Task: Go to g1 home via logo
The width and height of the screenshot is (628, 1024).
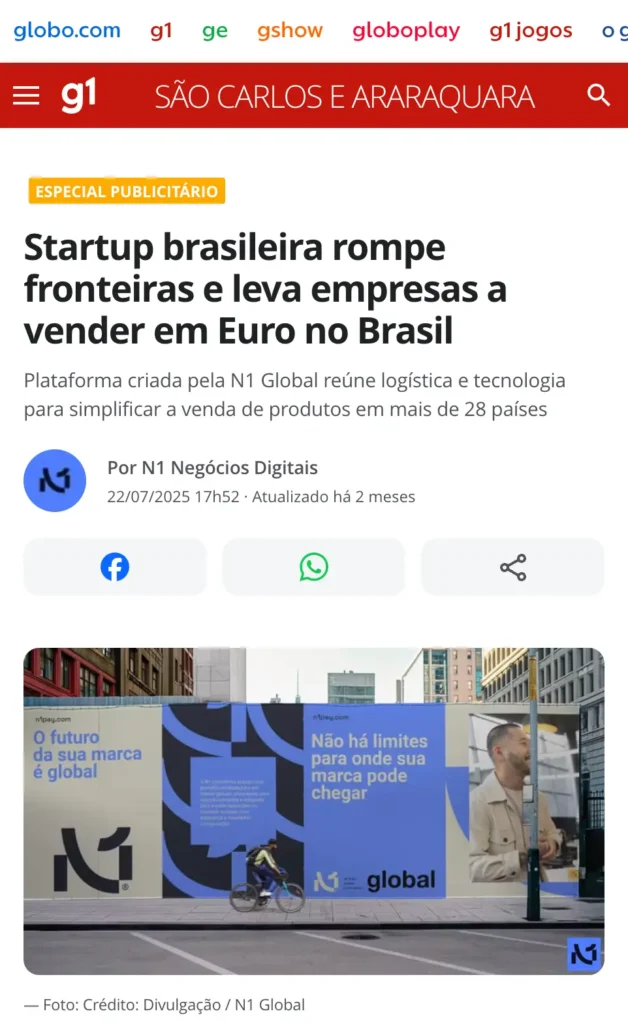Action: point(79,95)
